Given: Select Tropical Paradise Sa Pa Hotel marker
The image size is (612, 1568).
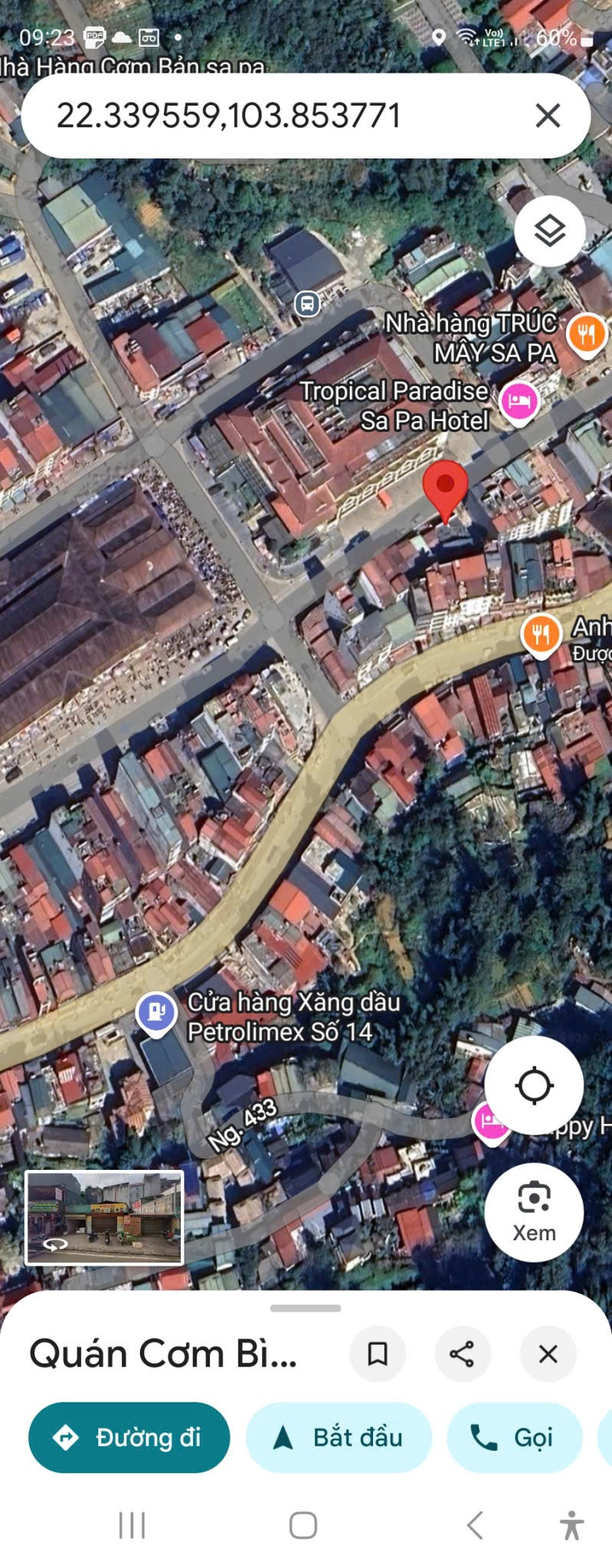Looking at the screenshot, I should pyautogui.click(x=519, y=401).
